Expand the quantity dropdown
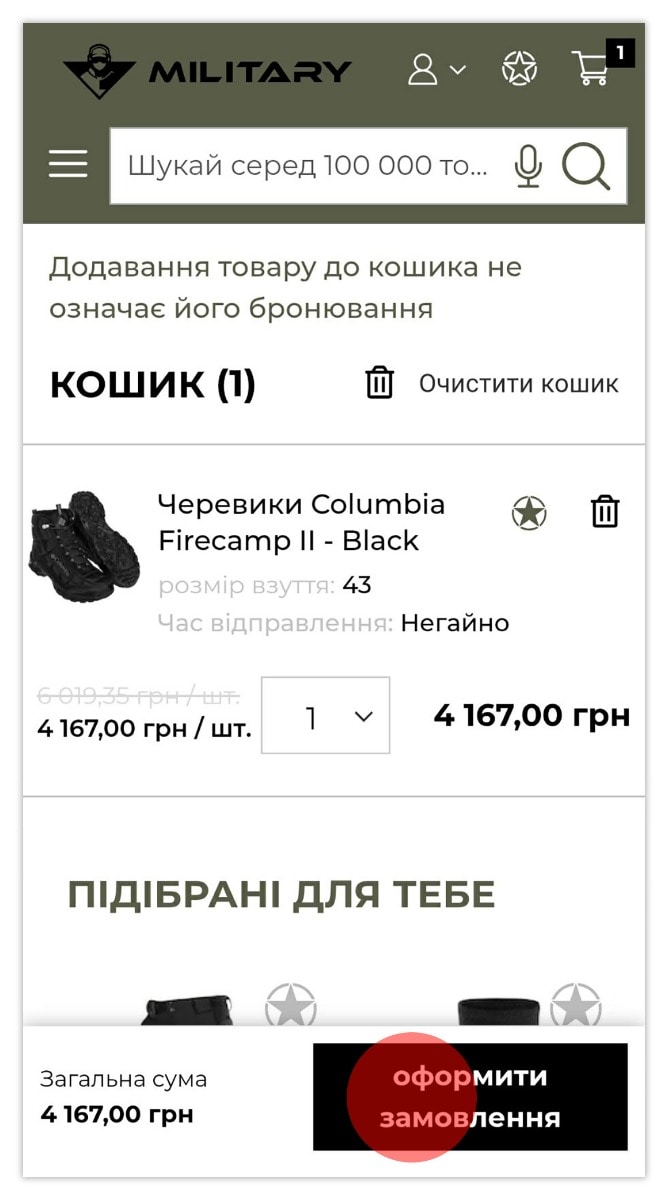The image size is (668, 1200). (x=326, y=716)
